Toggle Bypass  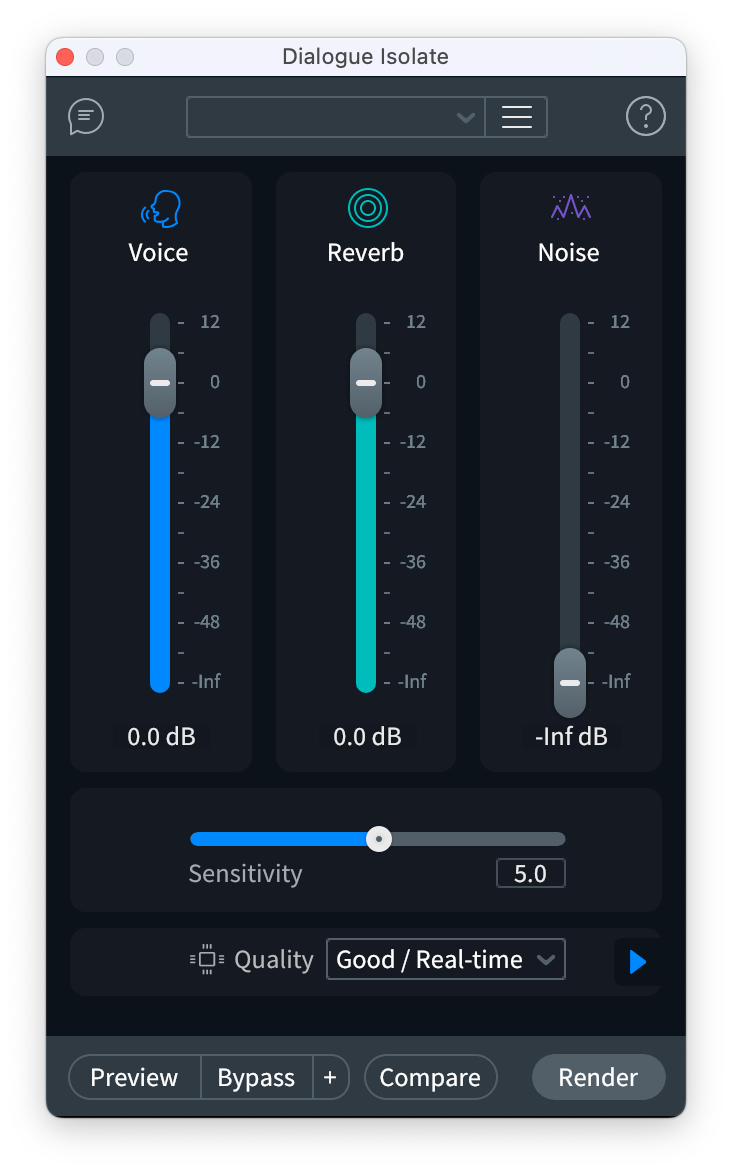(x=256, y=1078)
